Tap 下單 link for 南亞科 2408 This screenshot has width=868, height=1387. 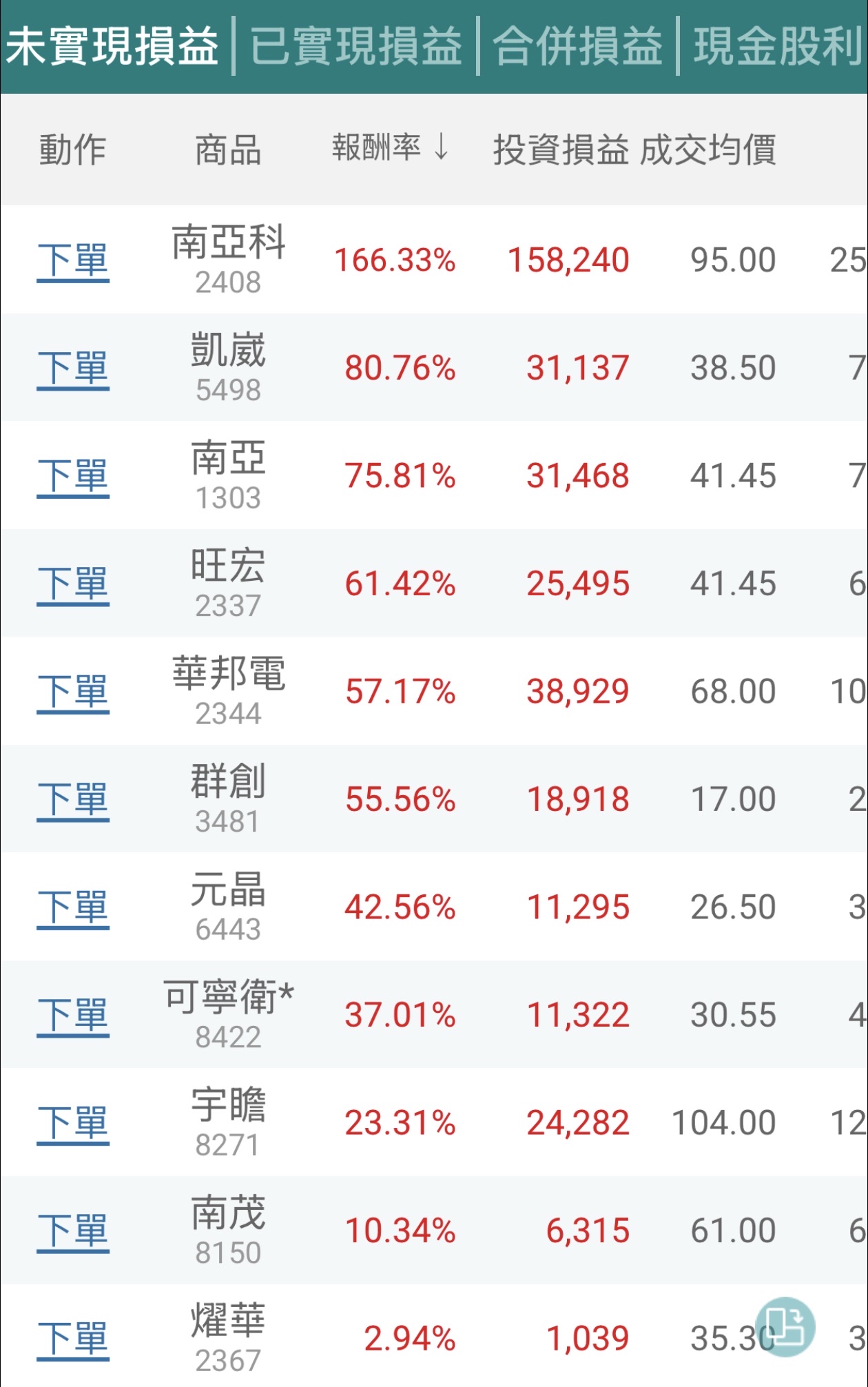click(x=72, y=261)
